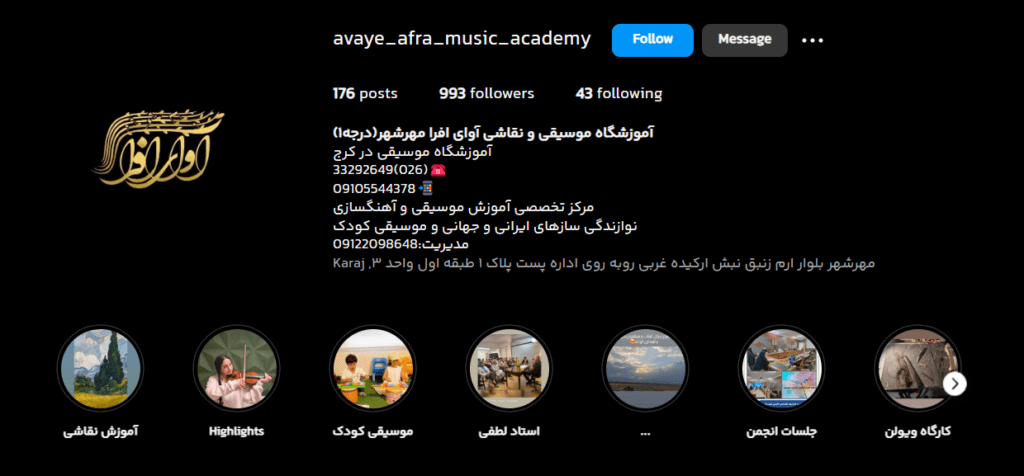Open the three-dot options menu
Screen dimensions: 1024x476
tap(813, 41)
